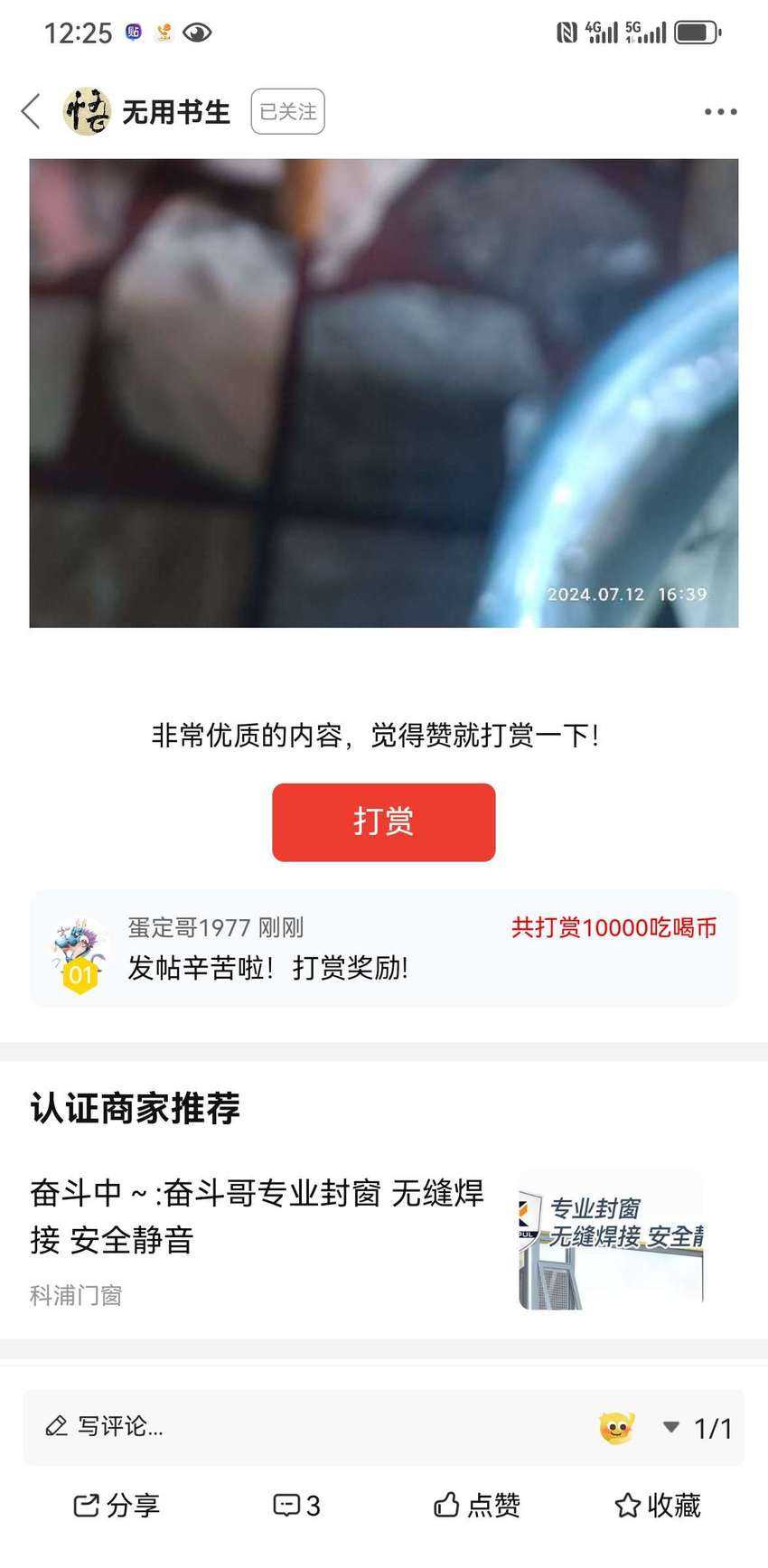Like the post with 点赞
This screenshot has width=768, height=1568.
click(x=477, y=1505)
